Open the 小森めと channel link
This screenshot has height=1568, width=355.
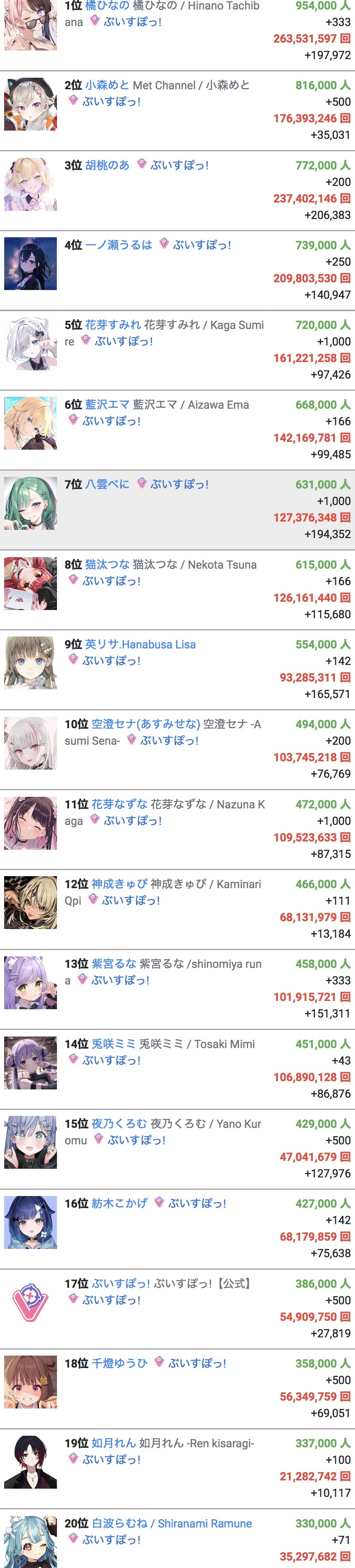coord(107,85)
